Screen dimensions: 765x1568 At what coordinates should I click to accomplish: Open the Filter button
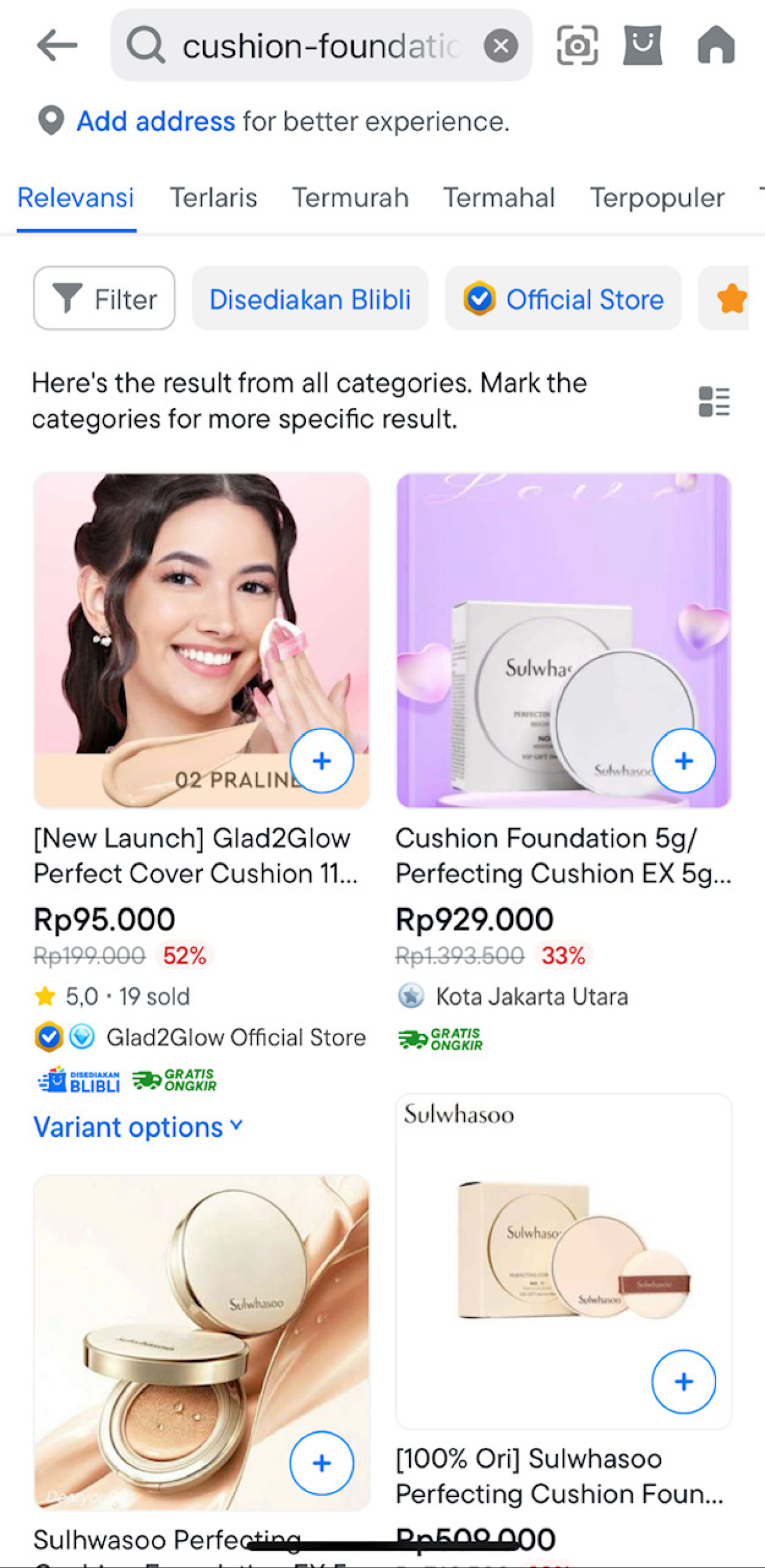[104, 298]
